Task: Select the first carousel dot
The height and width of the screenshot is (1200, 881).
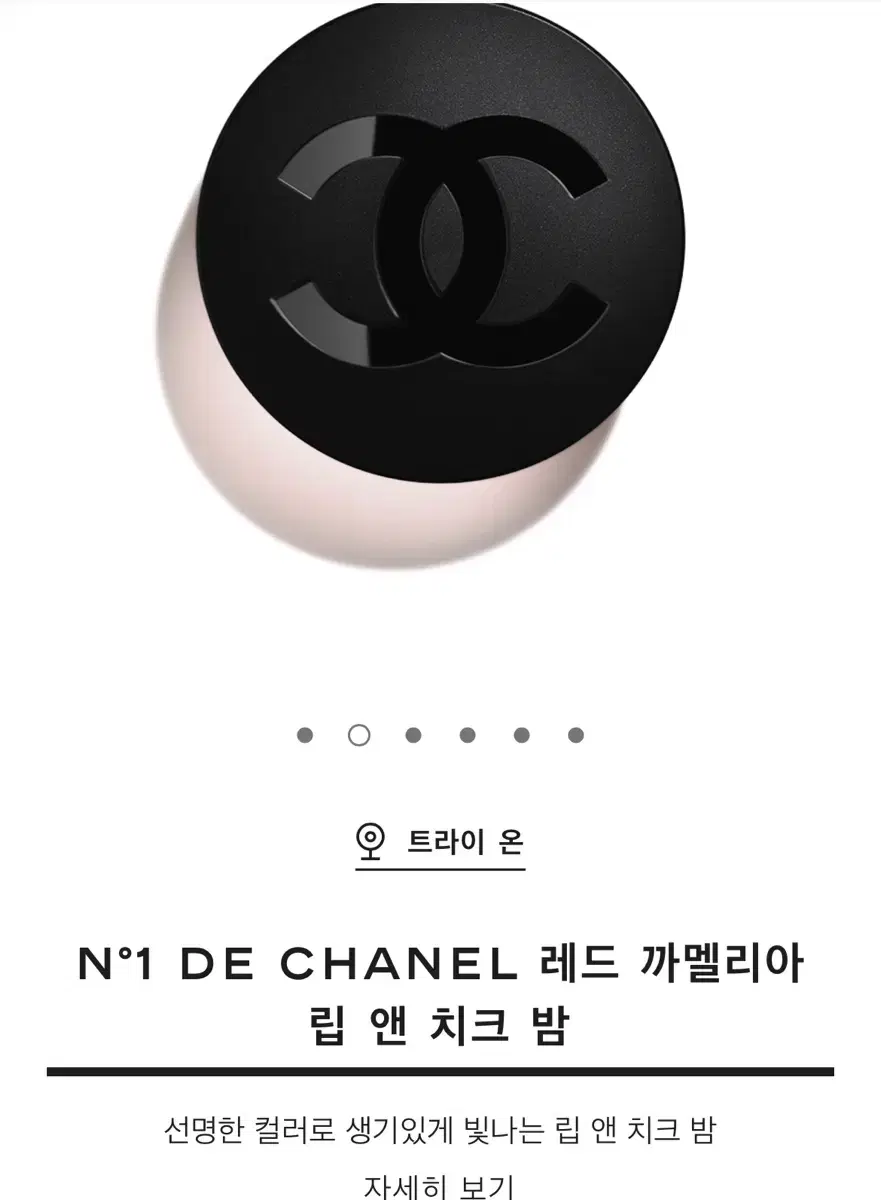Action: pos(305,735)
